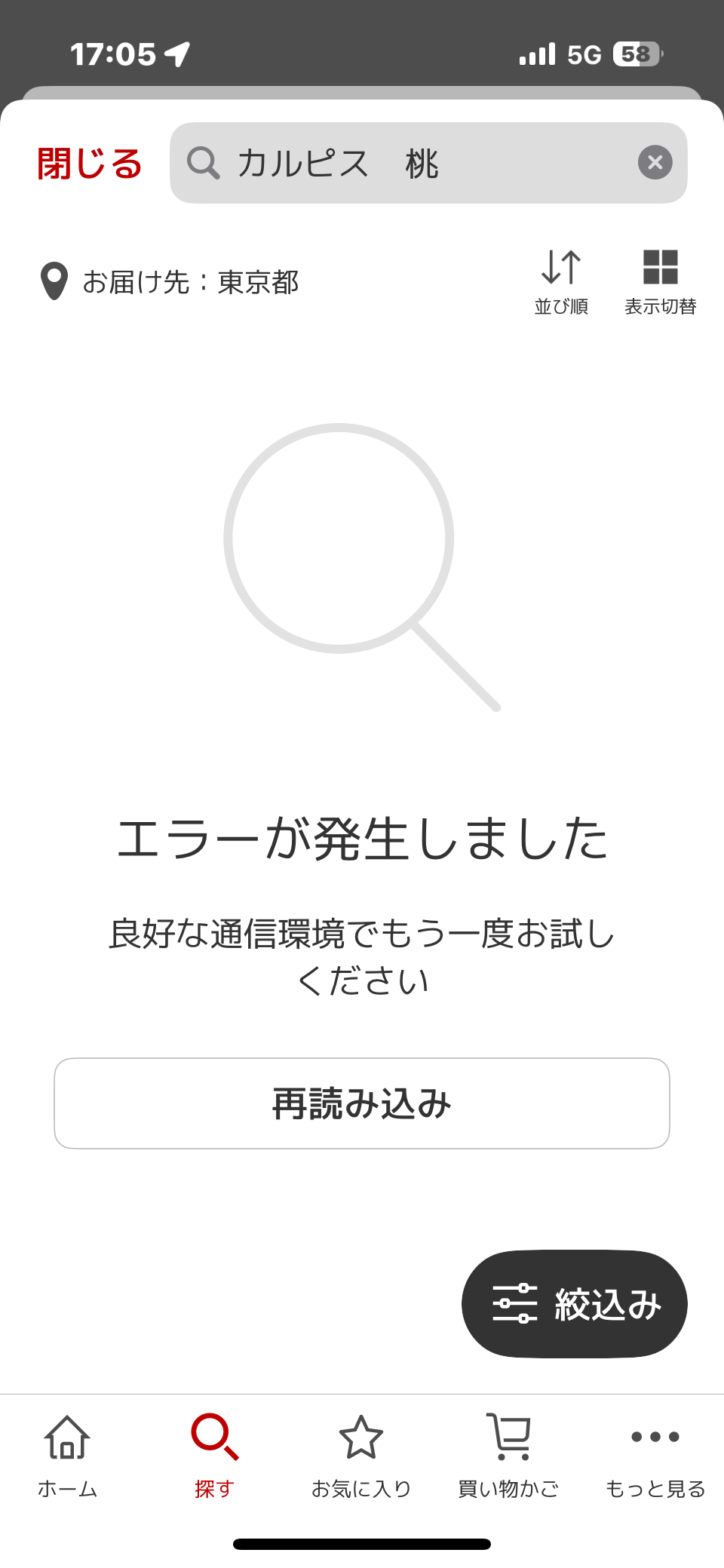This screenshot has width=724, height=1568.
Task: Open the お気に入り favorites tab
Action: [361, 1456]
